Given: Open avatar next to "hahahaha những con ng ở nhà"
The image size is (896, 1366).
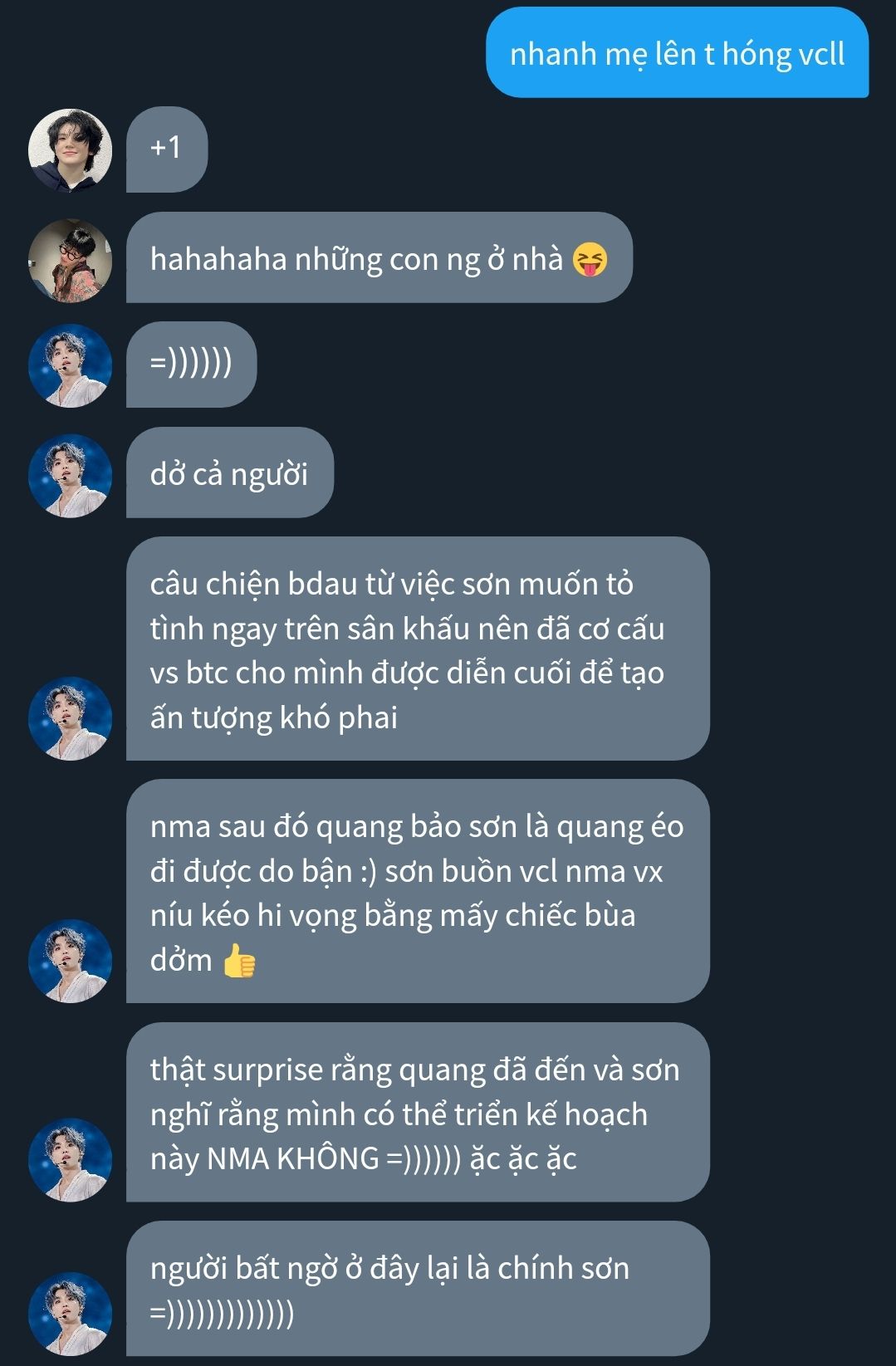Looking at the screenshot, I should point(70,261).
